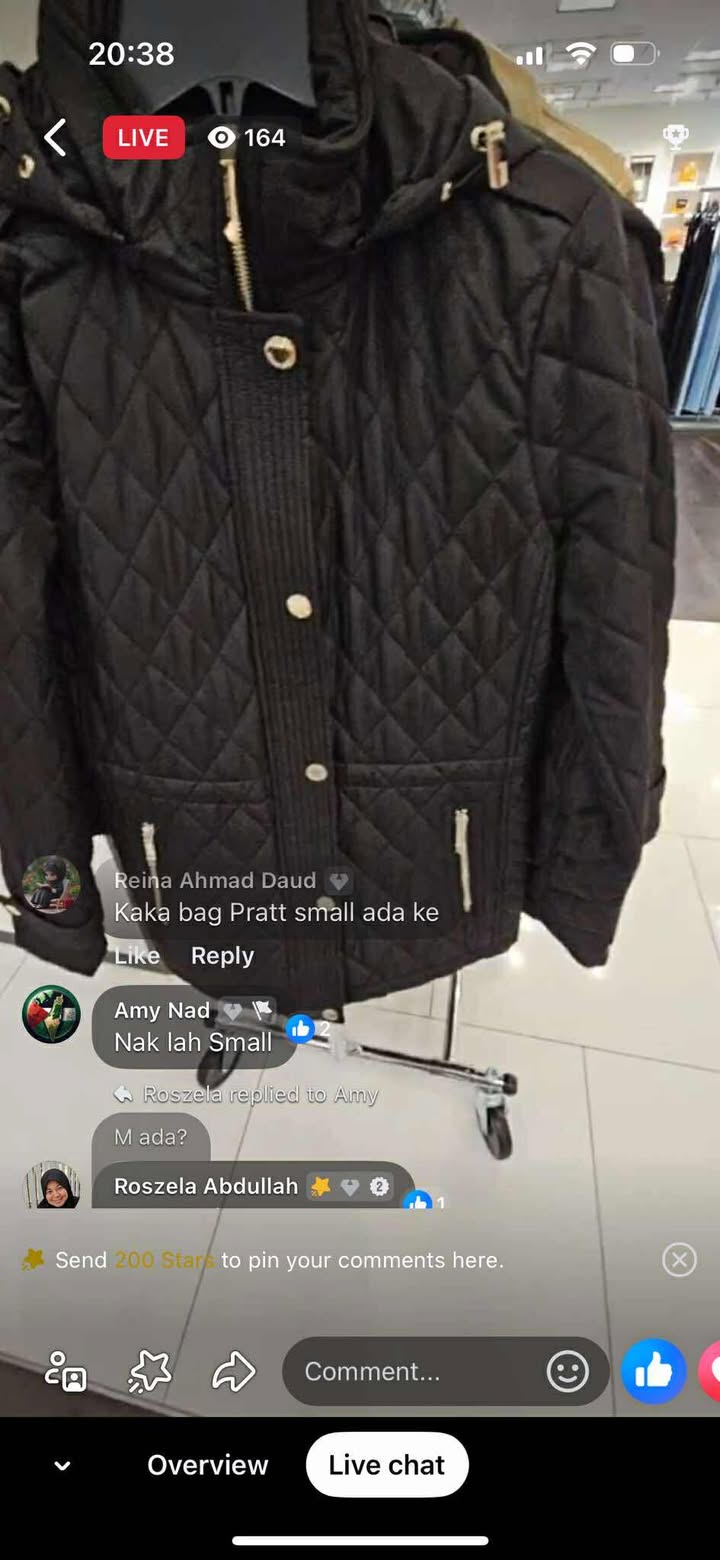The image size is (720, 1560).
Task: Open Amy Nad's profile picture
Action: point(51,1014)
